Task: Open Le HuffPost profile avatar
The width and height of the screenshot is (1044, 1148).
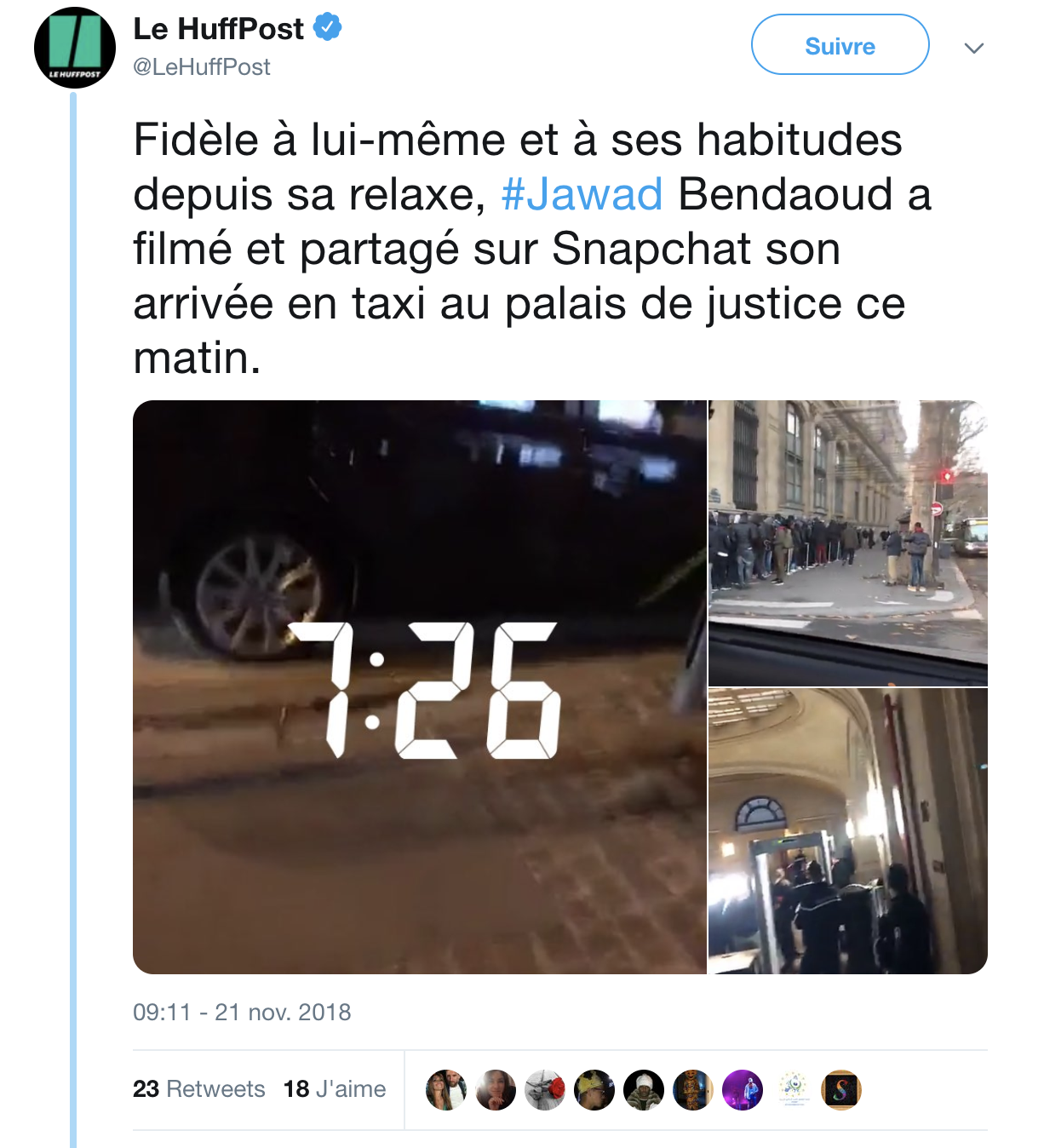Action: click(75, 48)
